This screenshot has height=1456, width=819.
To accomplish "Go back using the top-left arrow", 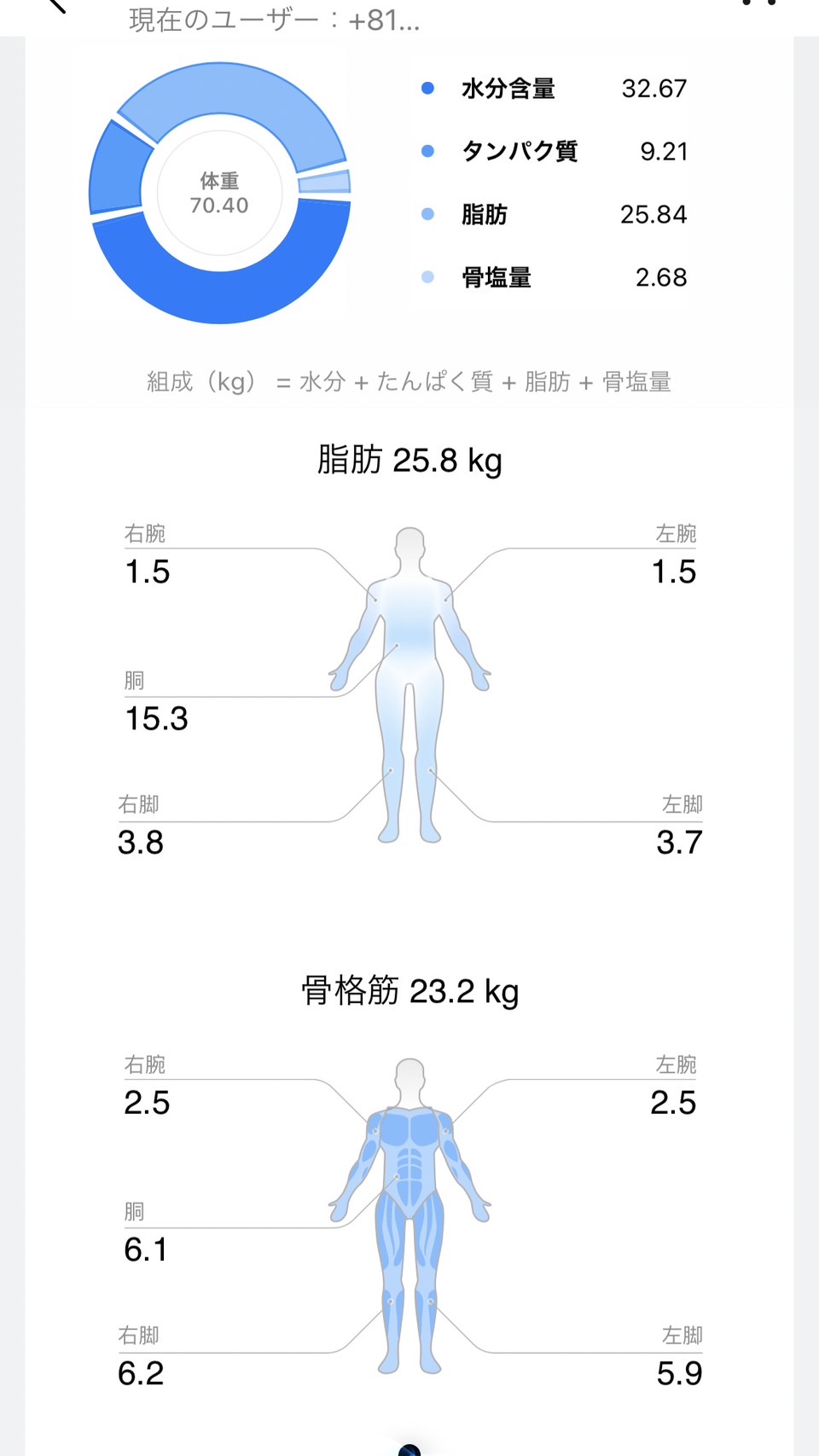I will (55, 5).
